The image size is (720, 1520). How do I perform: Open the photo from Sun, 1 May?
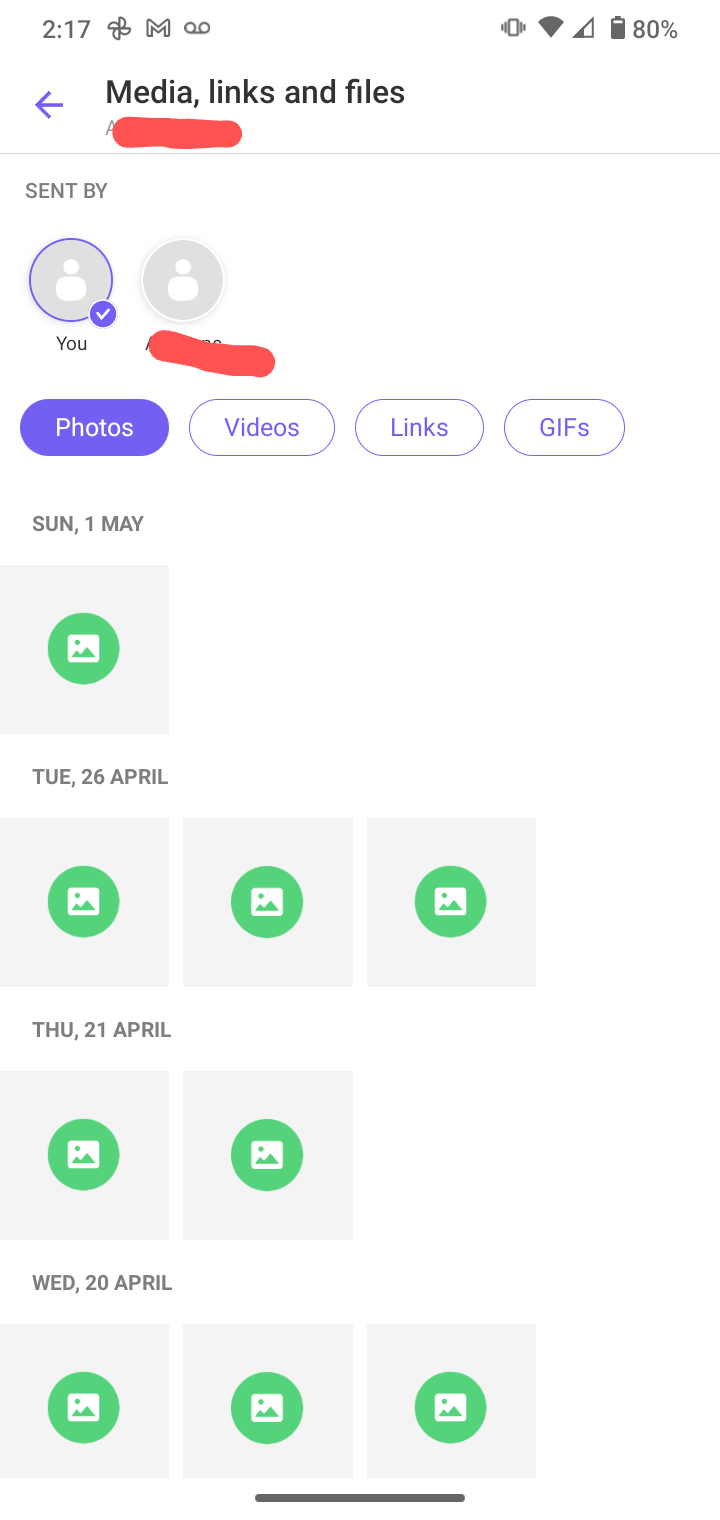84,649
